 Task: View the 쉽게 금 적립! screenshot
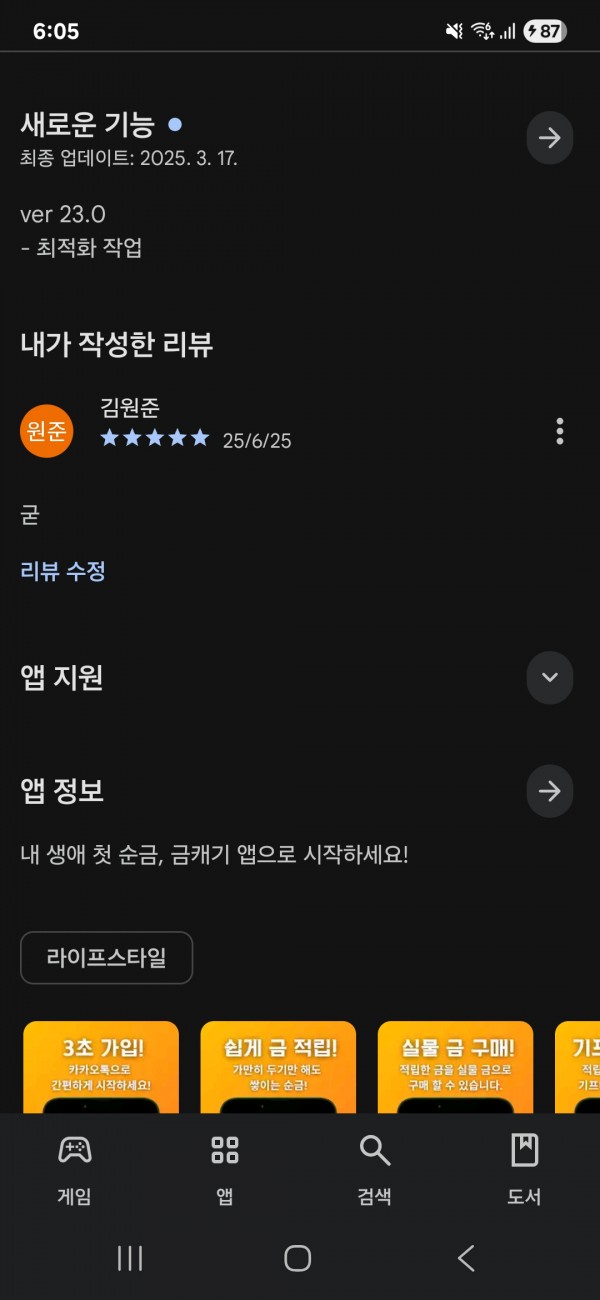click(x=278, y=1067)
